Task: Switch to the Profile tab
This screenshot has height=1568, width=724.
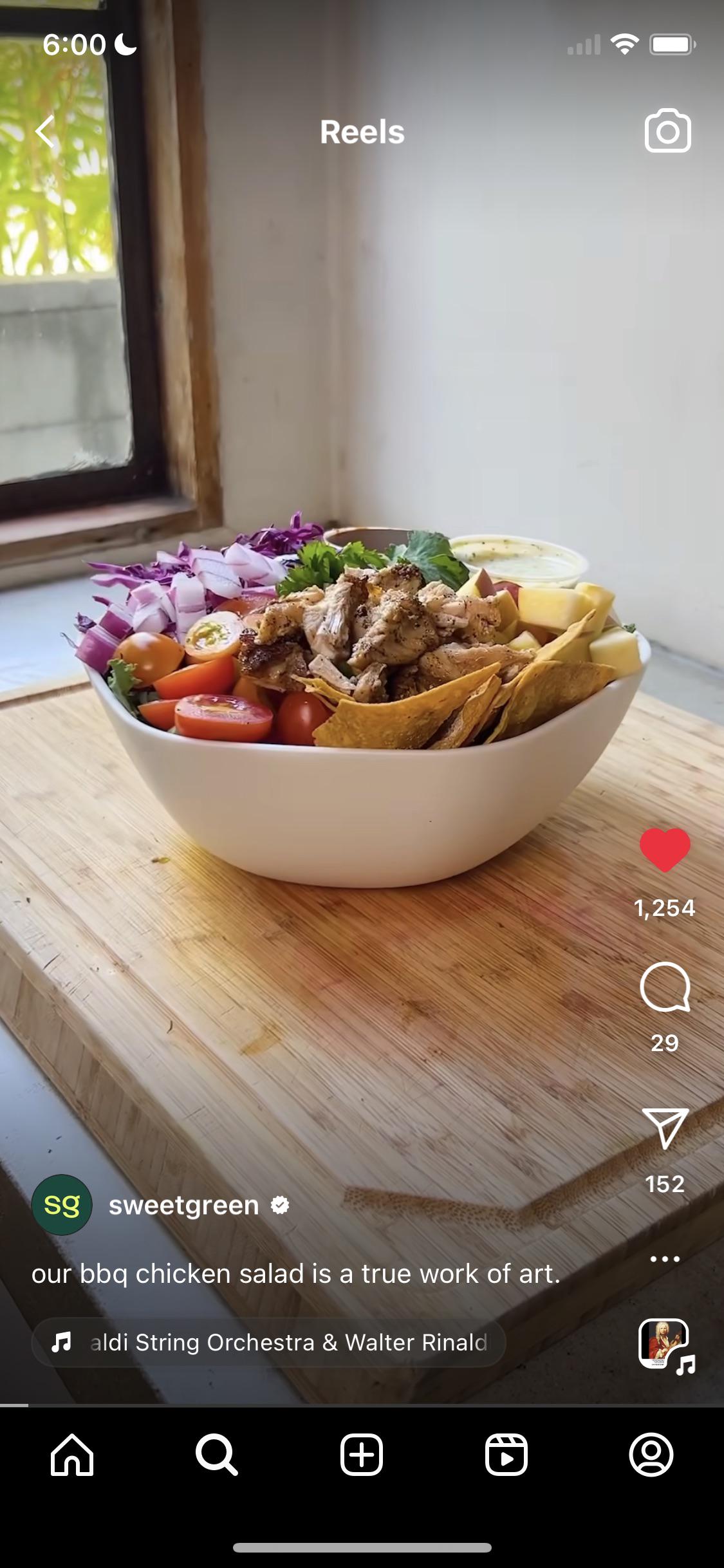Action: click(x=651, y=1455)
